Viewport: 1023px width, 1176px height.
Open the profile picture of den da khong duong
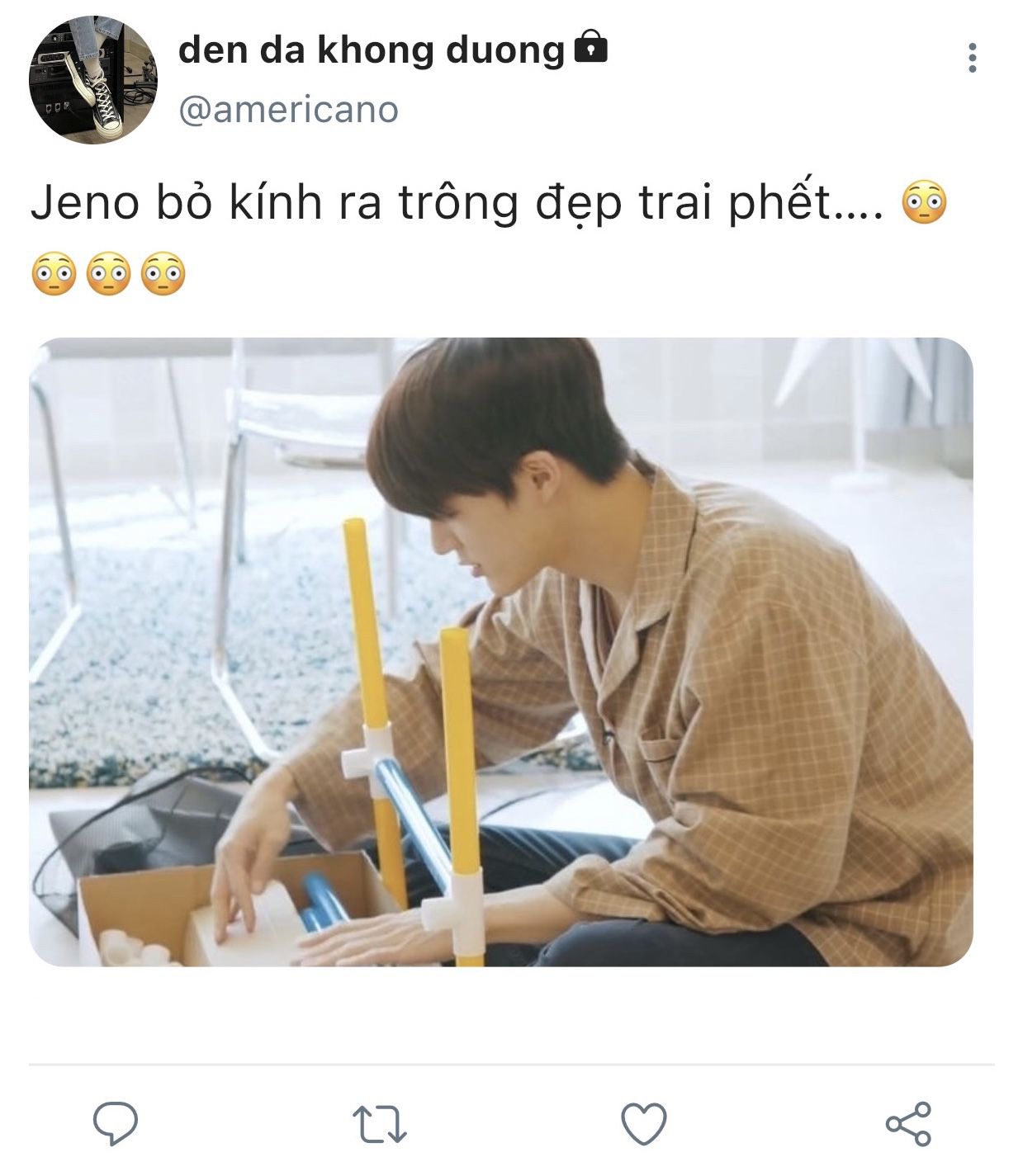92,80
